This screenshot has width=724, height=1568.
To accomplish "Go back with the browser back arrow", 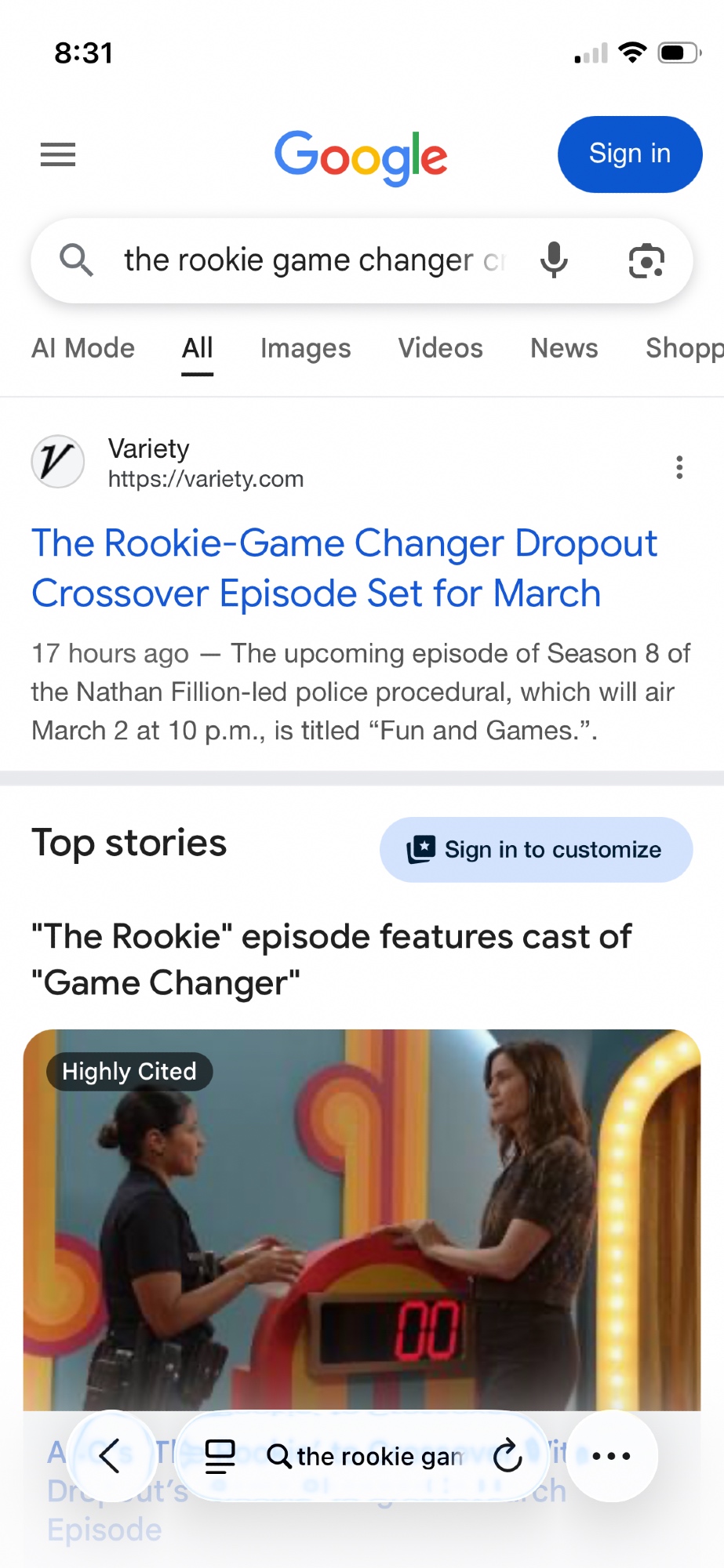I will coord(111,1456).
